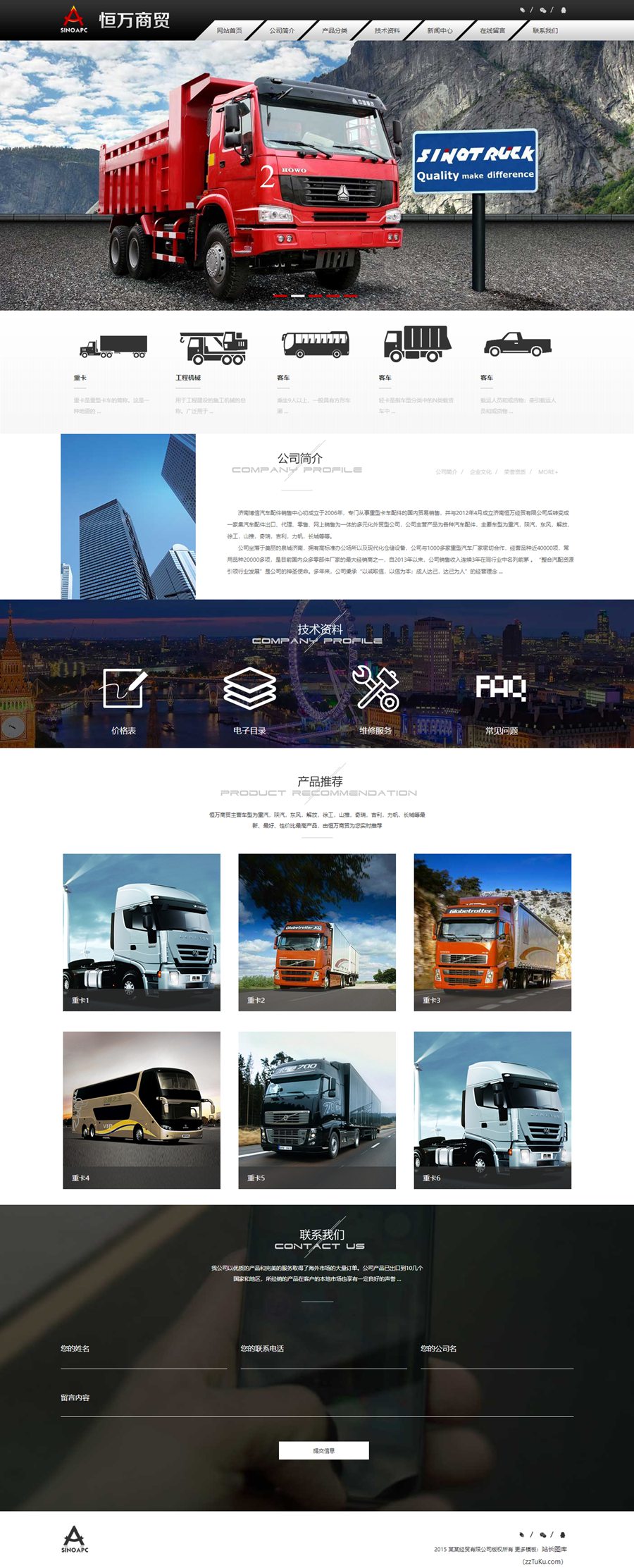The image size is (634, 1568).
Task: Open the 电子目录 catalog
Action: point(249,700)
